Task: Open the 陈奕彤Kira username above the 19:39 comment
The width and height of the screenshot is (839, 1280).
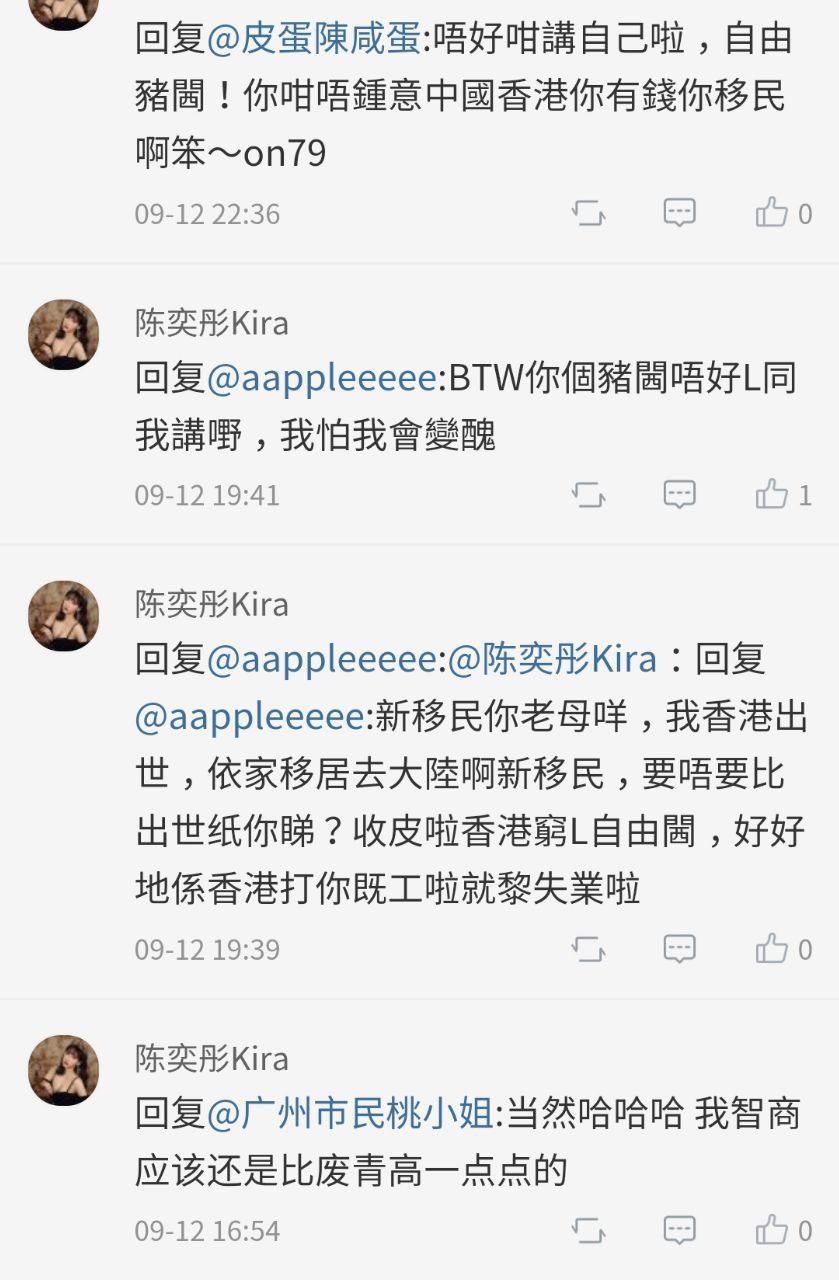Action: click(212, 604)
